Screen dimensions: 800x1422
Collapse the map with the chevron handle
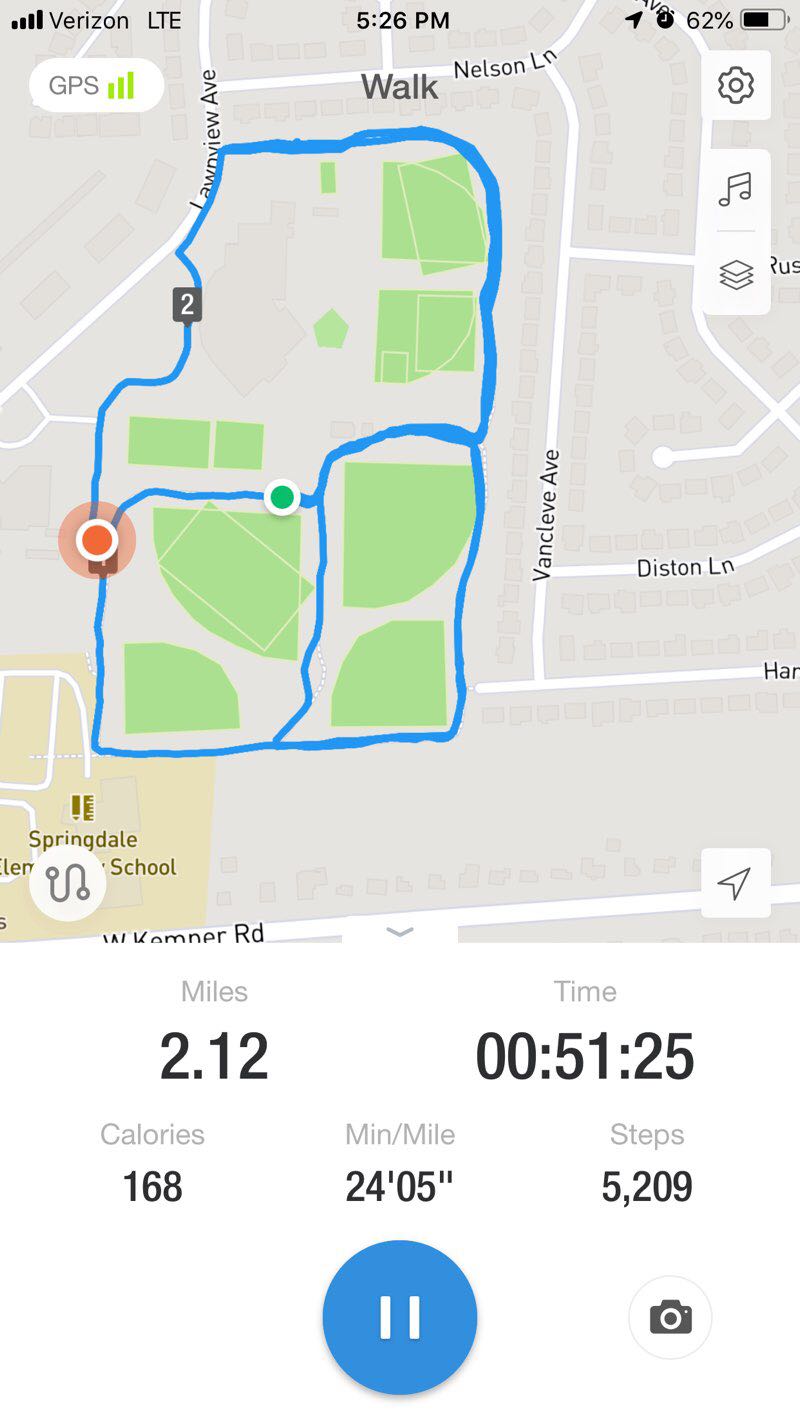tap(400, 932)
